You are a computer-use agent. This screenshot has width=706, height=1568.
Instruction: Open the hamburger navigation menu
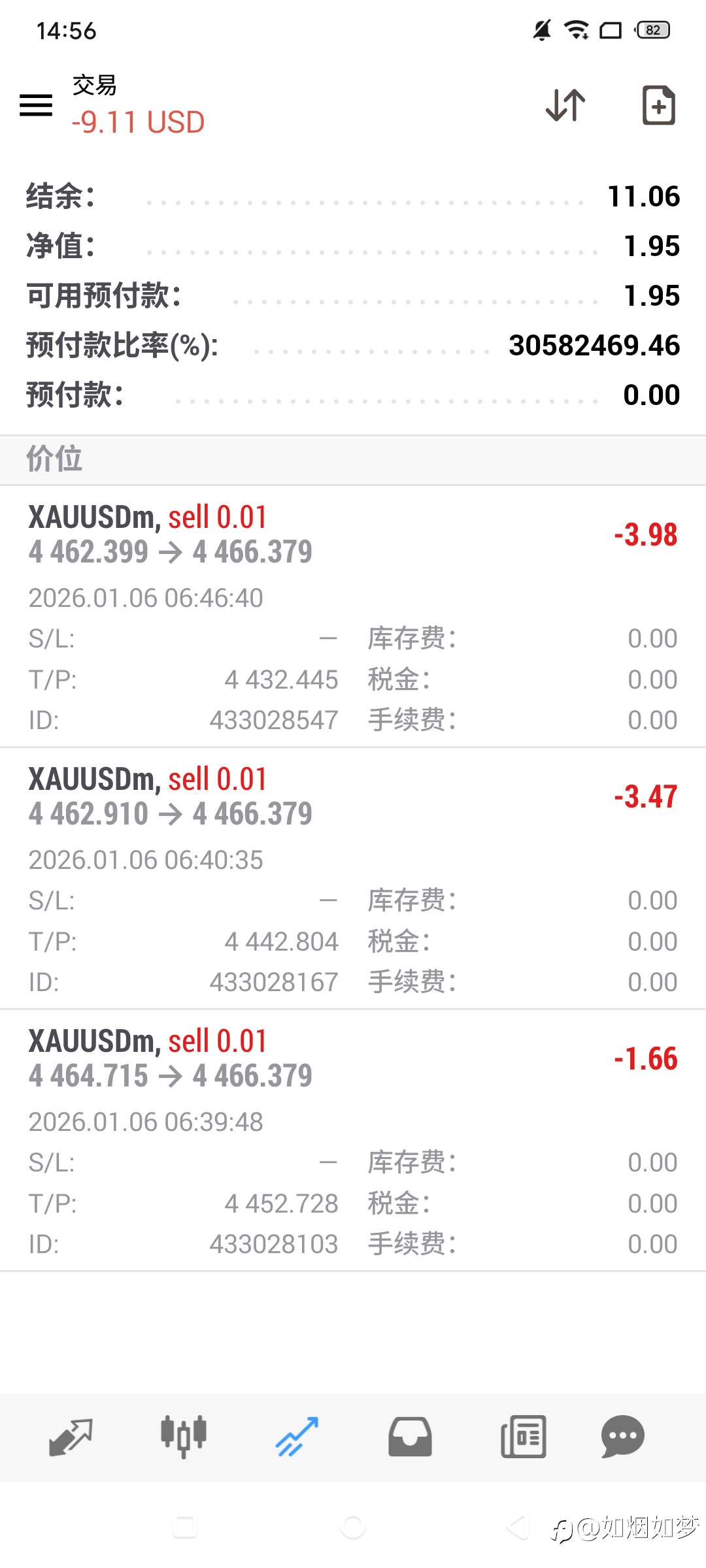35,105
